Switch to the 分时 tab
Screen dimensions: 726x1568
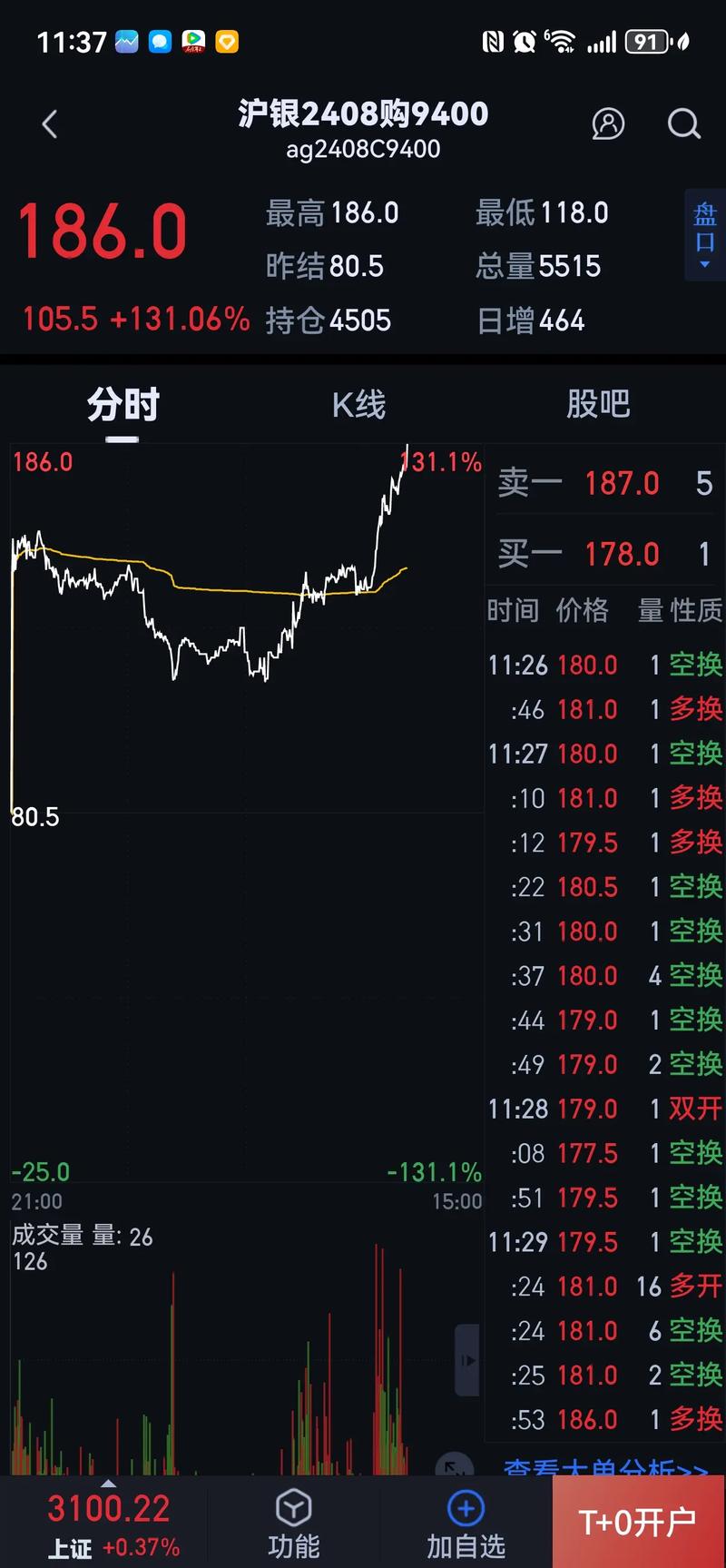tap(123, 405)
